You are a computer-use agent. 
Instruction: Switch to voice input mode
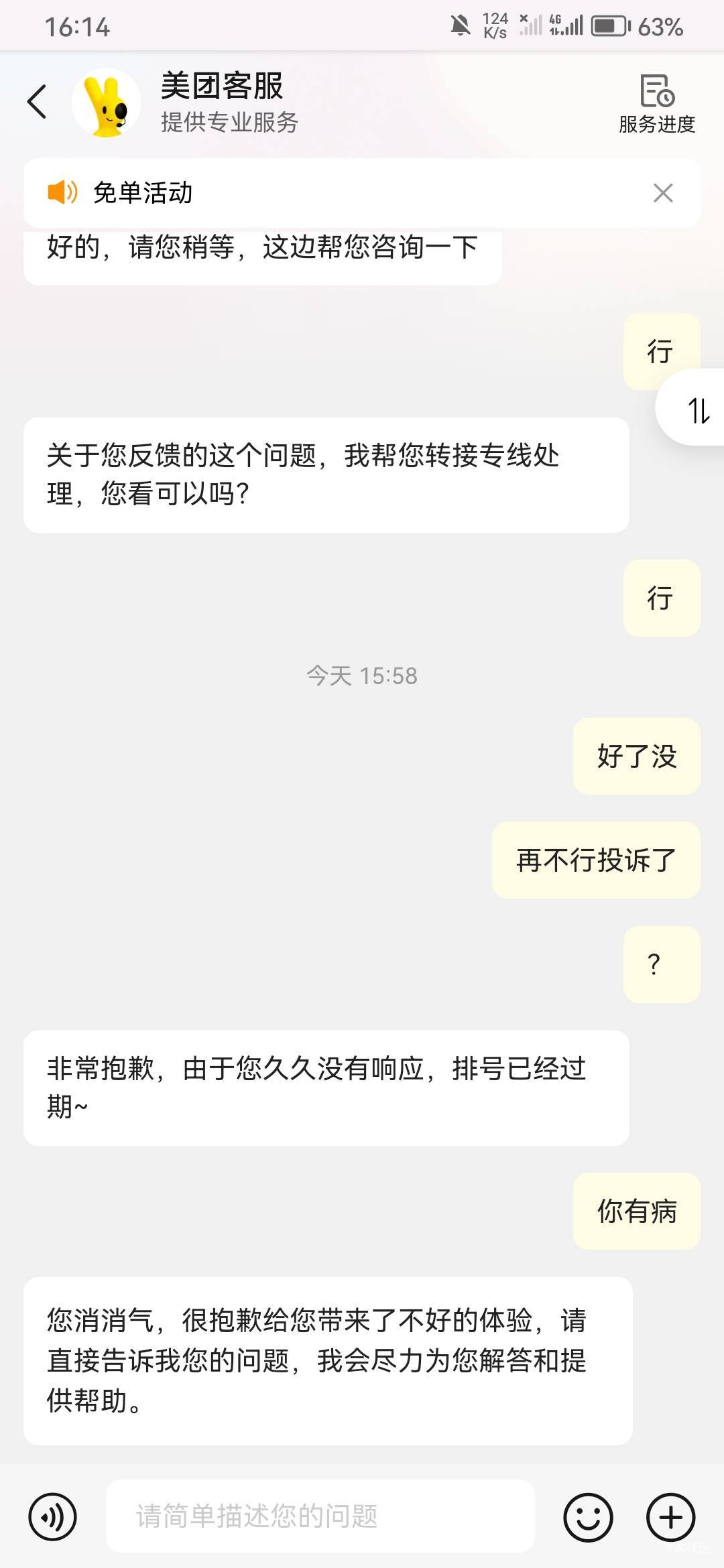tap(52, 1517)
